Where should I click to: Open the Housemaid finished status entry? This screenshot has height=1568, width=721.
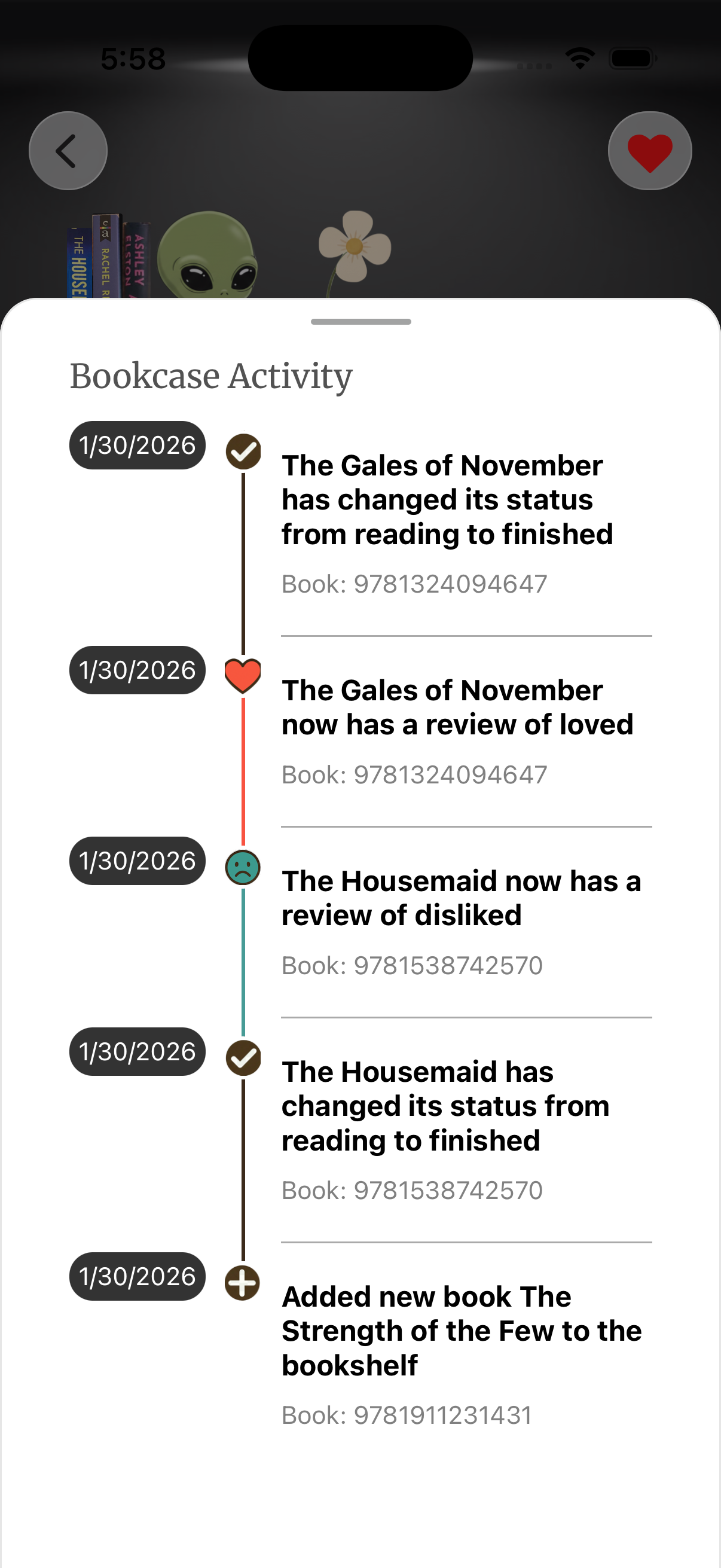(445, 1105)
